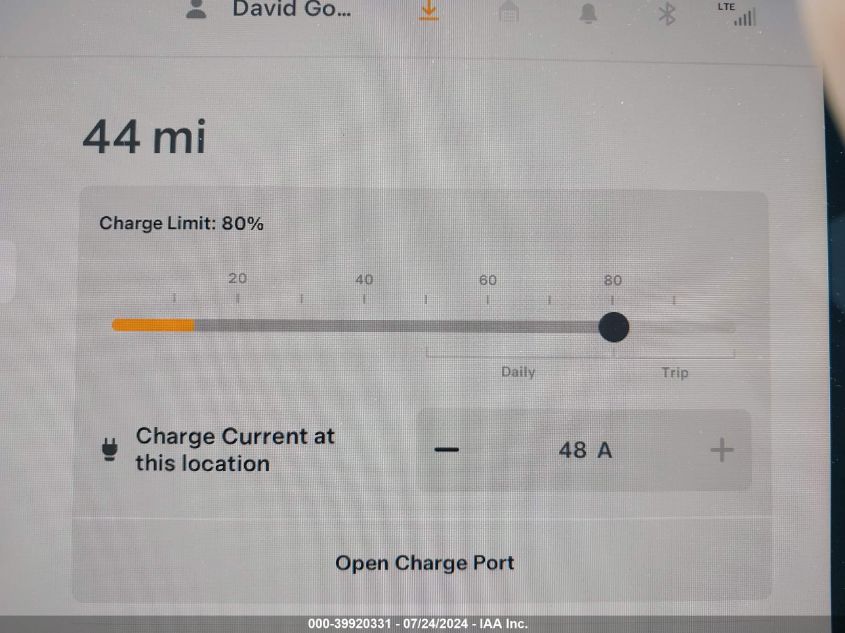Image resolution: width=845 pixels, height=633 pixels.
Task: Open the notifications bell
Action: point(588,12)
